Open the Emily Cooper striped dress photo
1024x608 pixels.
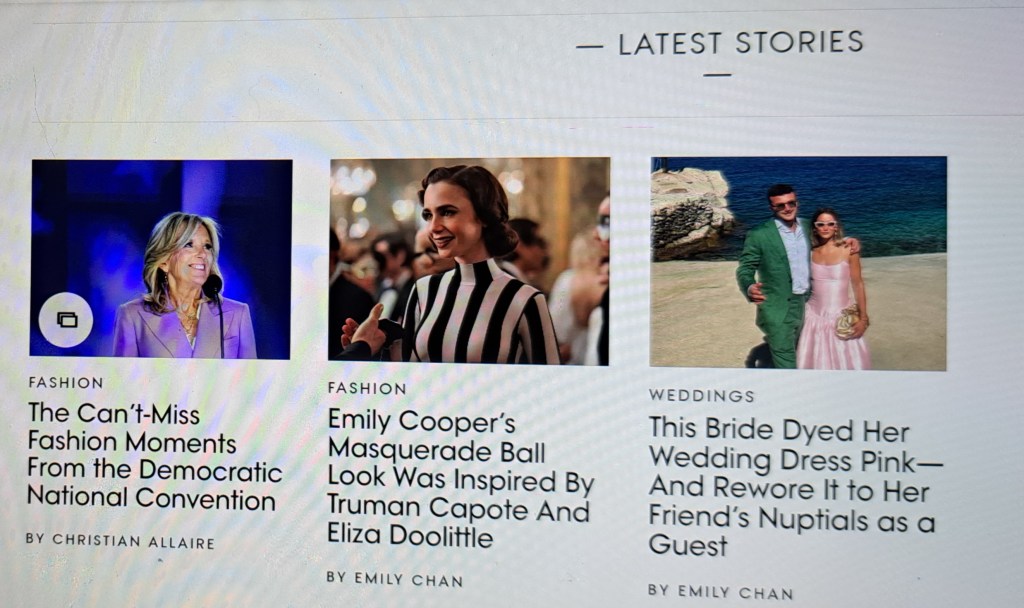[468, 260]
